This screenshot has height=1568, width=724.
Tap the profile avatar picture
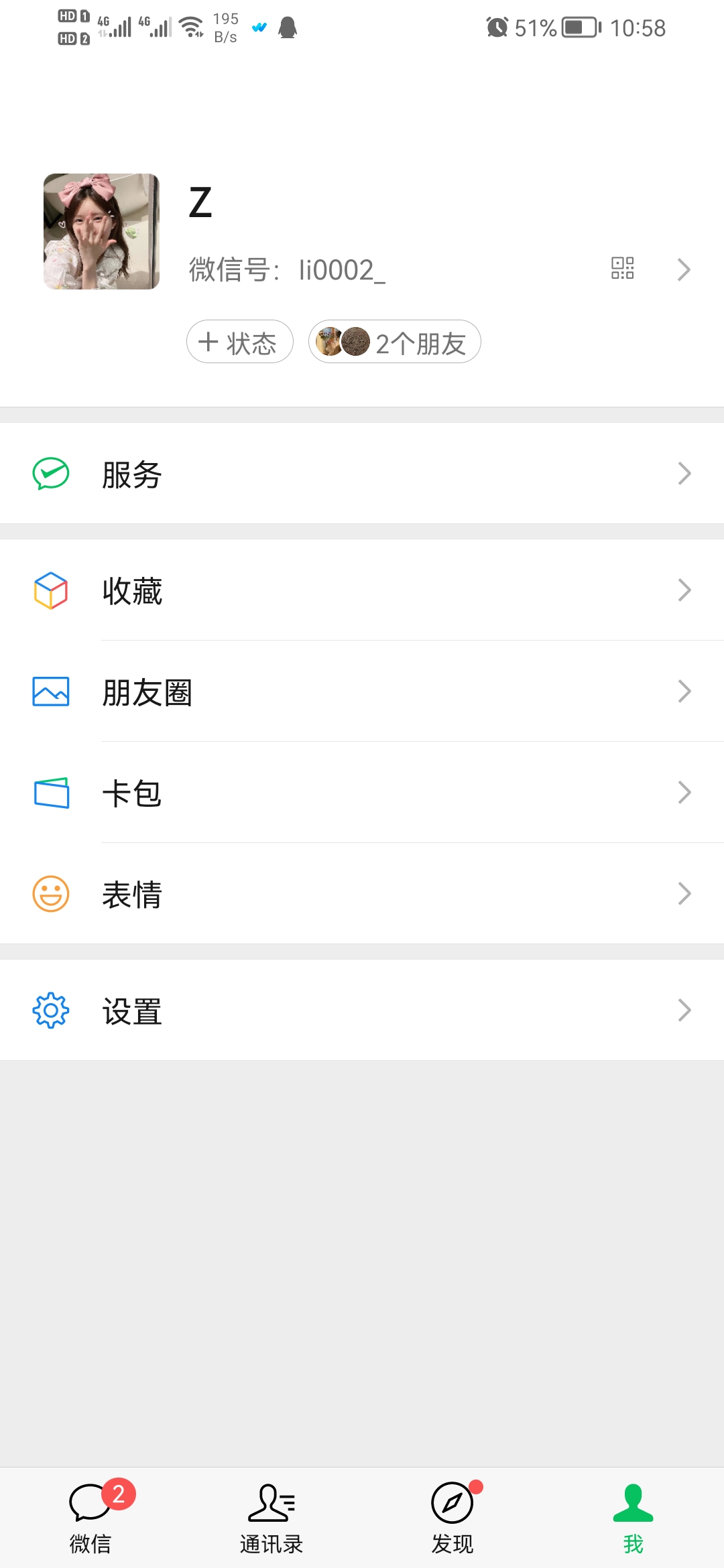pos(101,232)
